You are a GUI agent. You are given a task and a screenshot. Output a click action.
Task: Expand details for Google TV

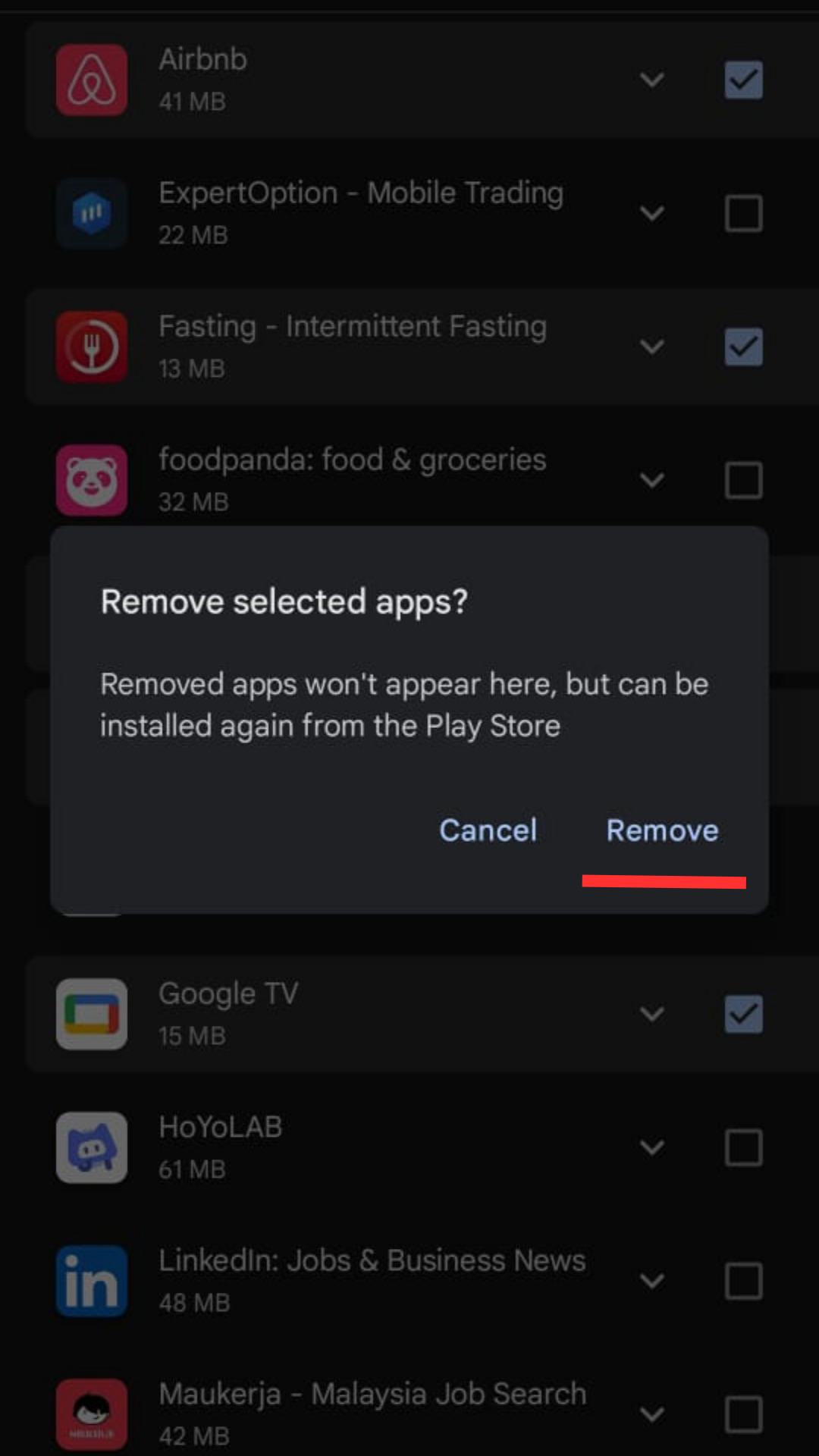coord(651,1014)
